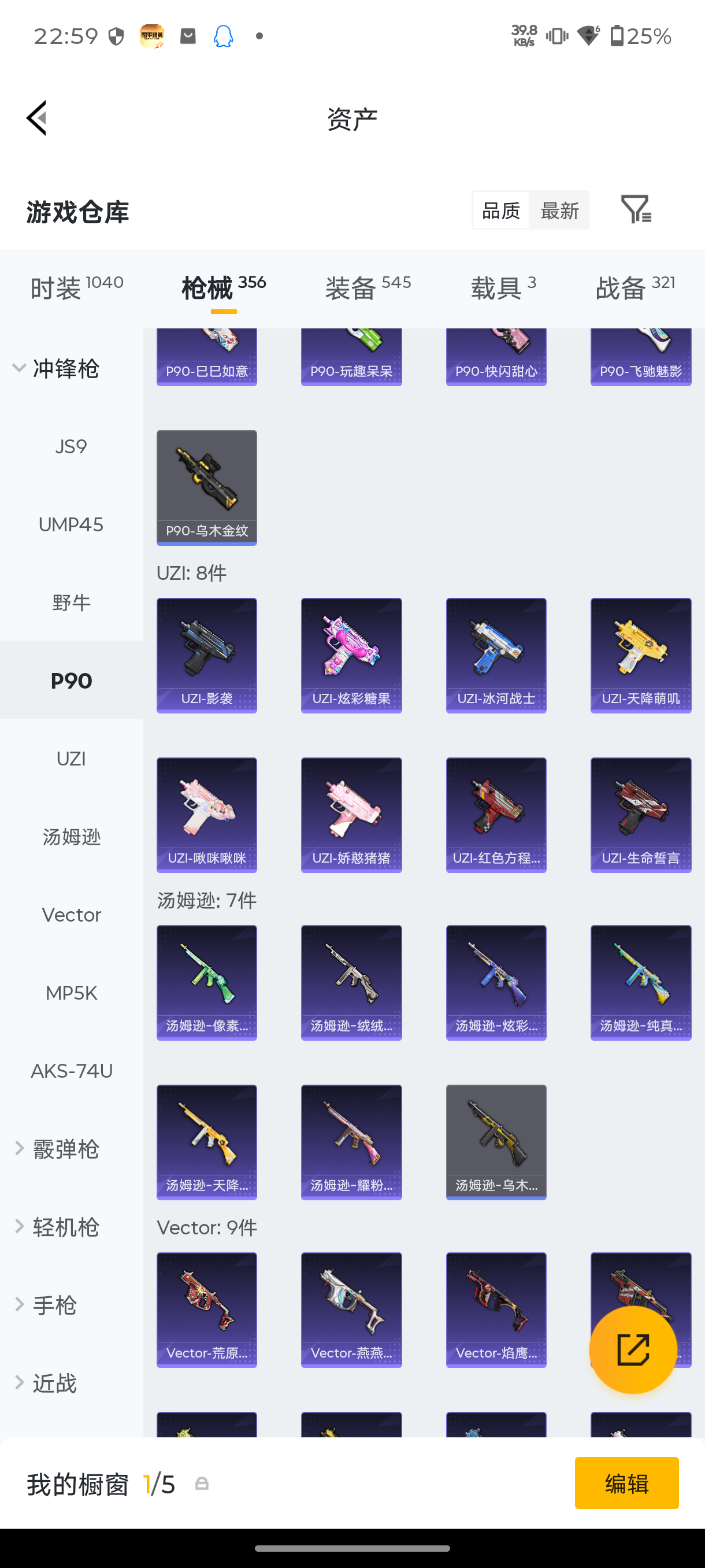Select UMP45 in the sidebar
The width and height of the screenshot is (705, 1568).
click(71, 524)
